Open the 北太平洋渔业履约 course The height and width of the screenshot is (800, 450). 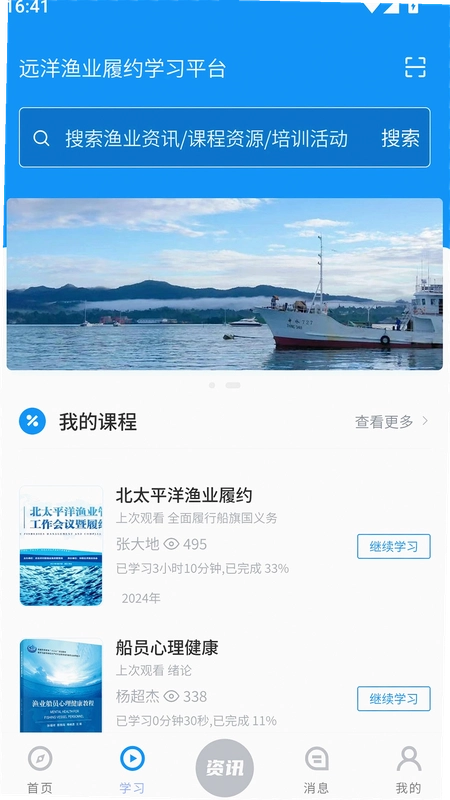[x=184, y=495]
